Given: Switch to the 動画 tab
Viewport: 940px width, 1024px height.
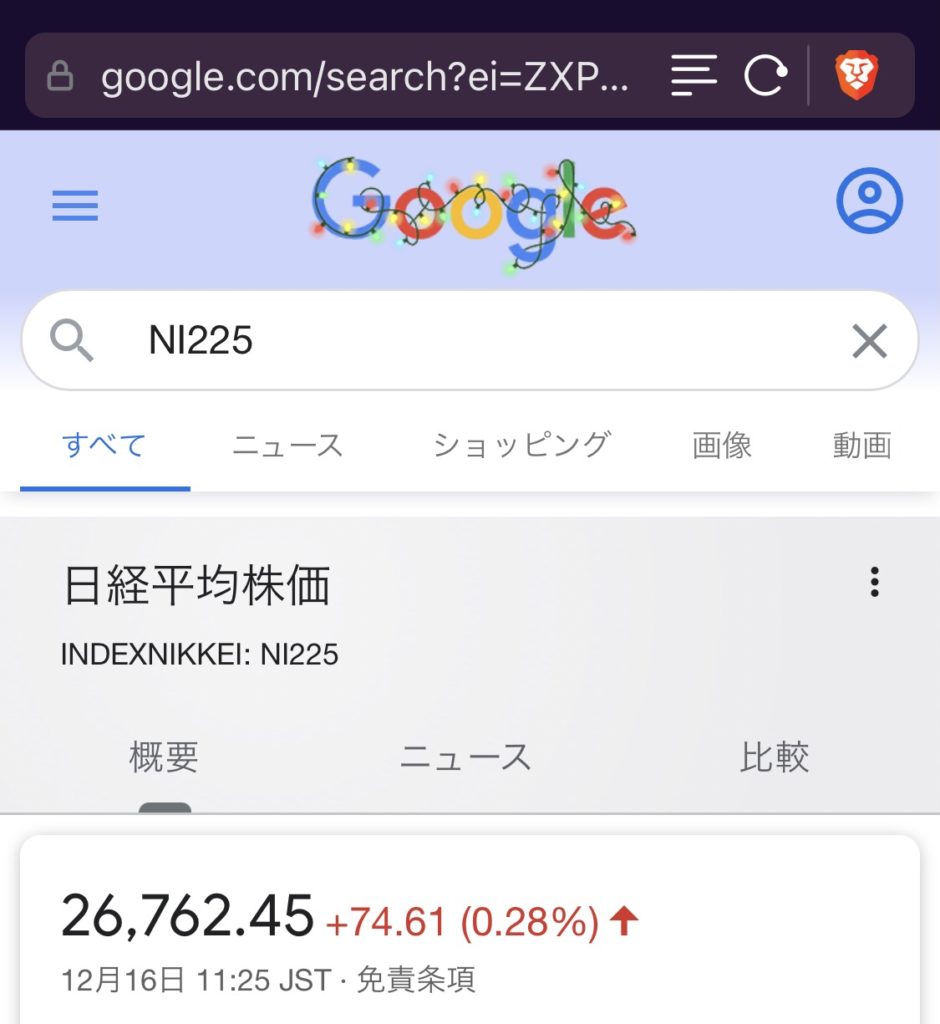Looking at the screenshot, I should coord(862,445).
